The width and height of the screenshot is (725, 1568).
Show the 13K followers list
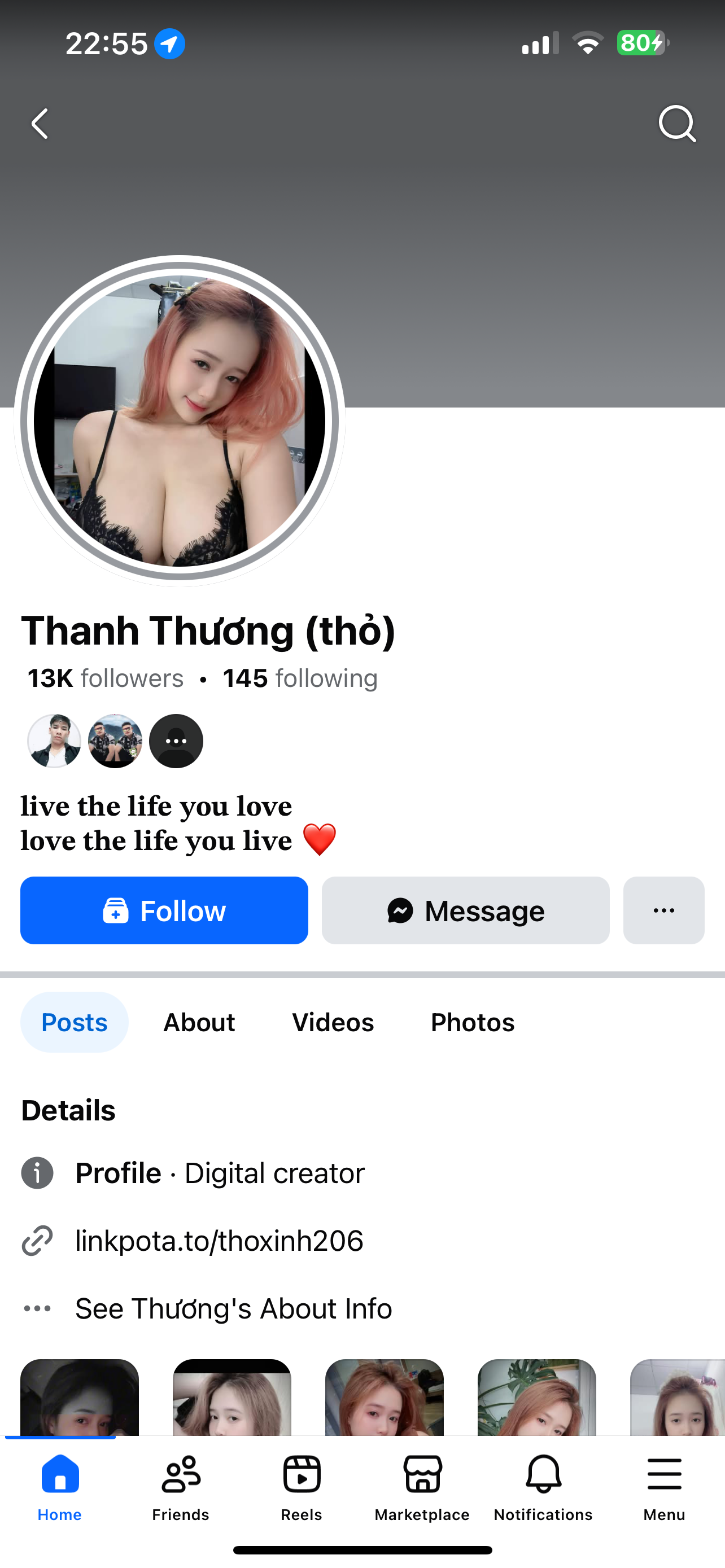[x=106, y=678]
